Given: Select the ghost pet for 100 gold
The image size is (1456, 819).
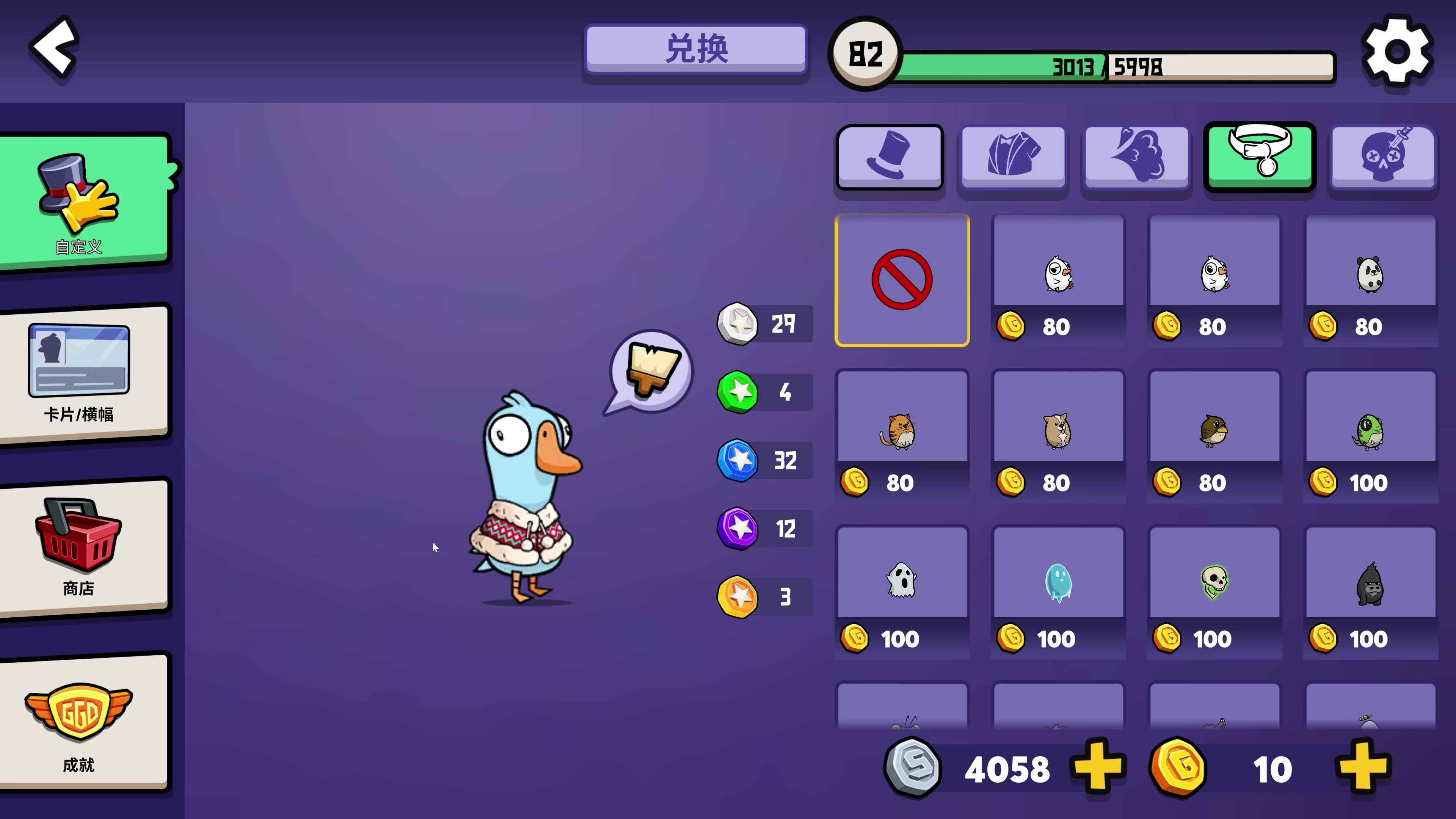Looking at the screenshot, I should tap(902, 591).
